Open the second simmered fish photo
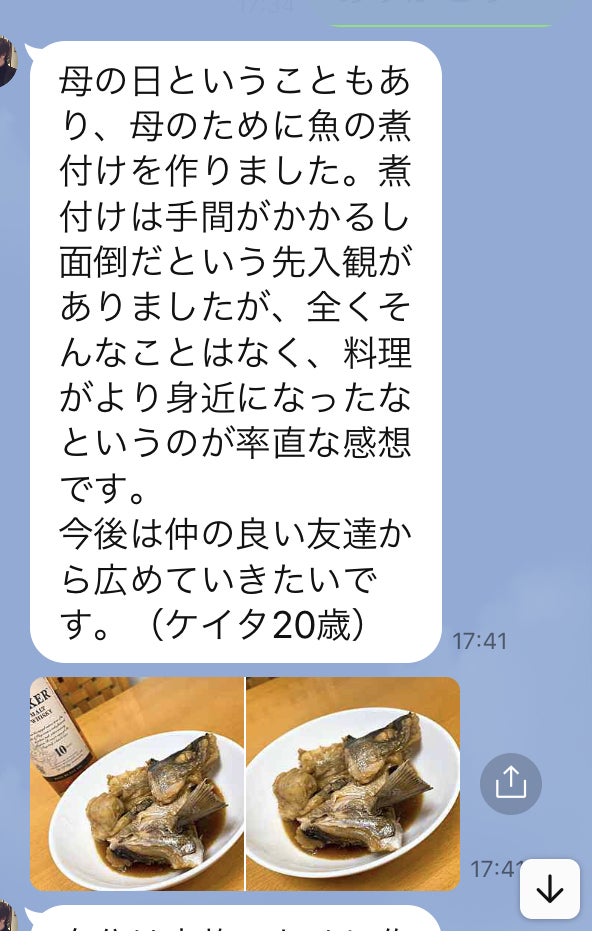592x946 pixels. coord(353,784)
